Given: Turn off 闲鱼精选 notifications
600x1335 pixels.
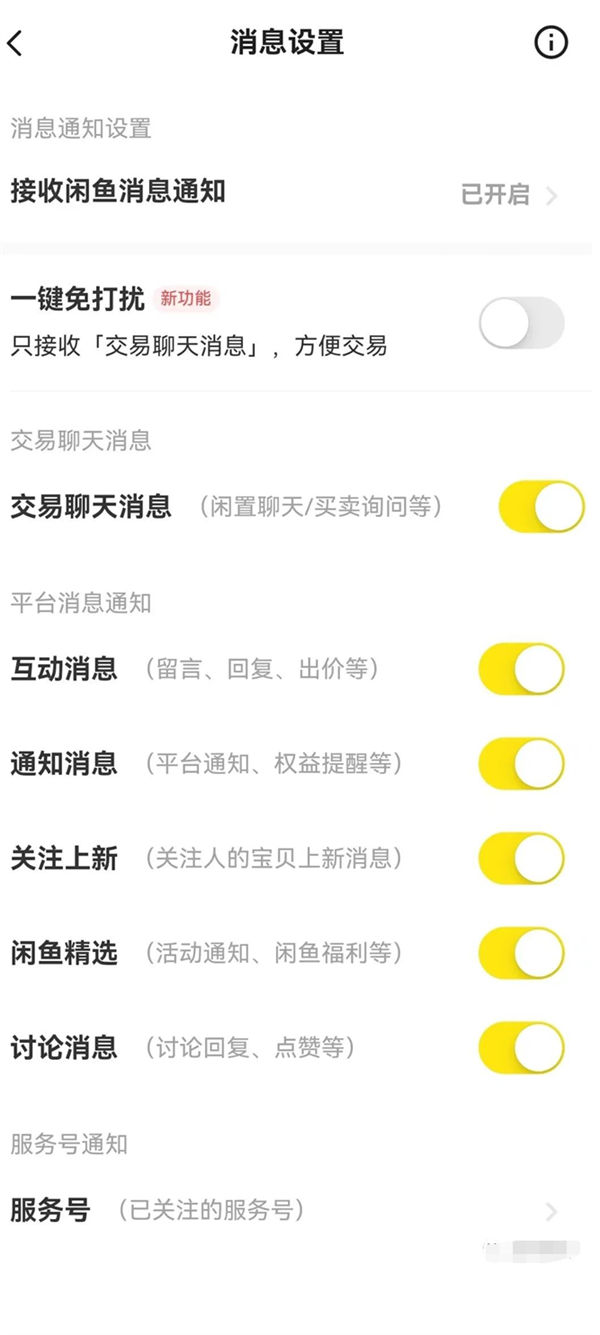Looking at the screenshot, I should click(x=521, y=953).
